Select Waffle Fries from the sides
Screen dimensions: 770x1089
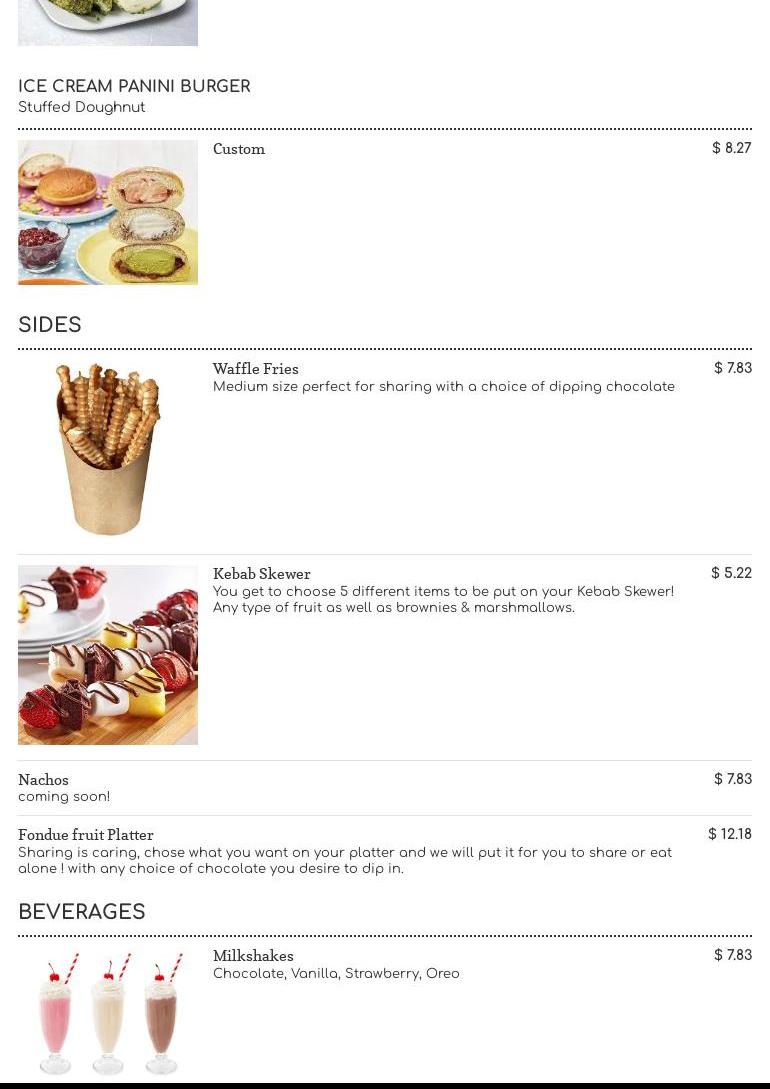click(x=255, y=369)
